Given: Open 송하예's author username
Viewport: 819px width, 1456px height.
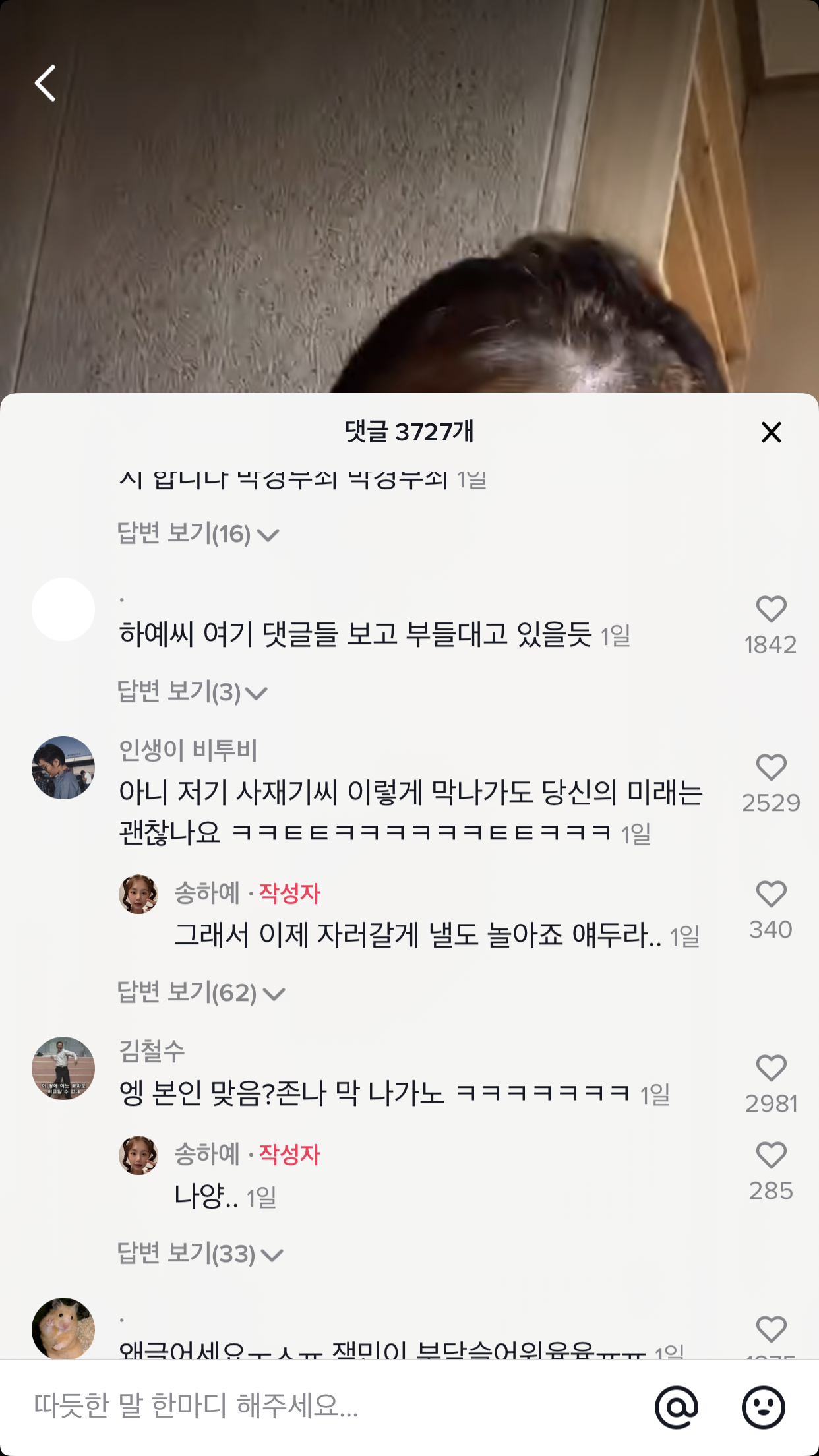Looking at the screenshot, I should tap(205, 892).
